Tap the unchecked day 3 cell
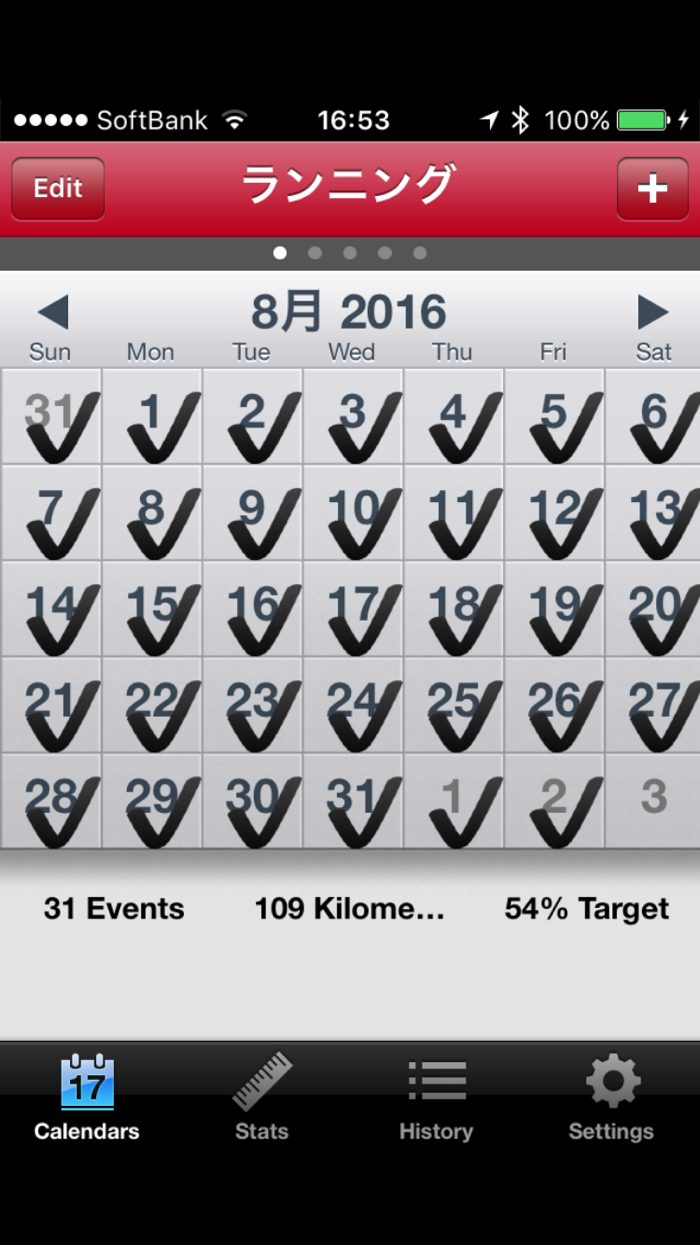Viewport: 700px width, 1245px height. tap(653, 801)
